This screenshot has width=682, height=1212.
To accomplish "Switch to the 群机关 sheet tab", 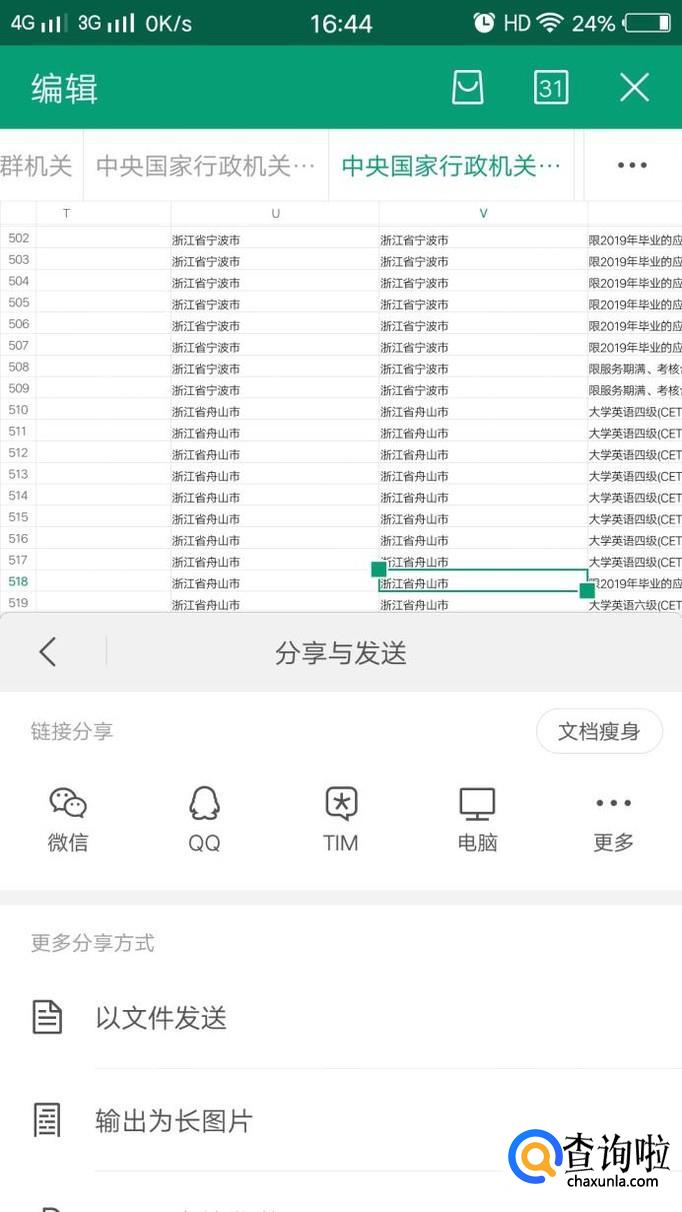I will point(38,165).
